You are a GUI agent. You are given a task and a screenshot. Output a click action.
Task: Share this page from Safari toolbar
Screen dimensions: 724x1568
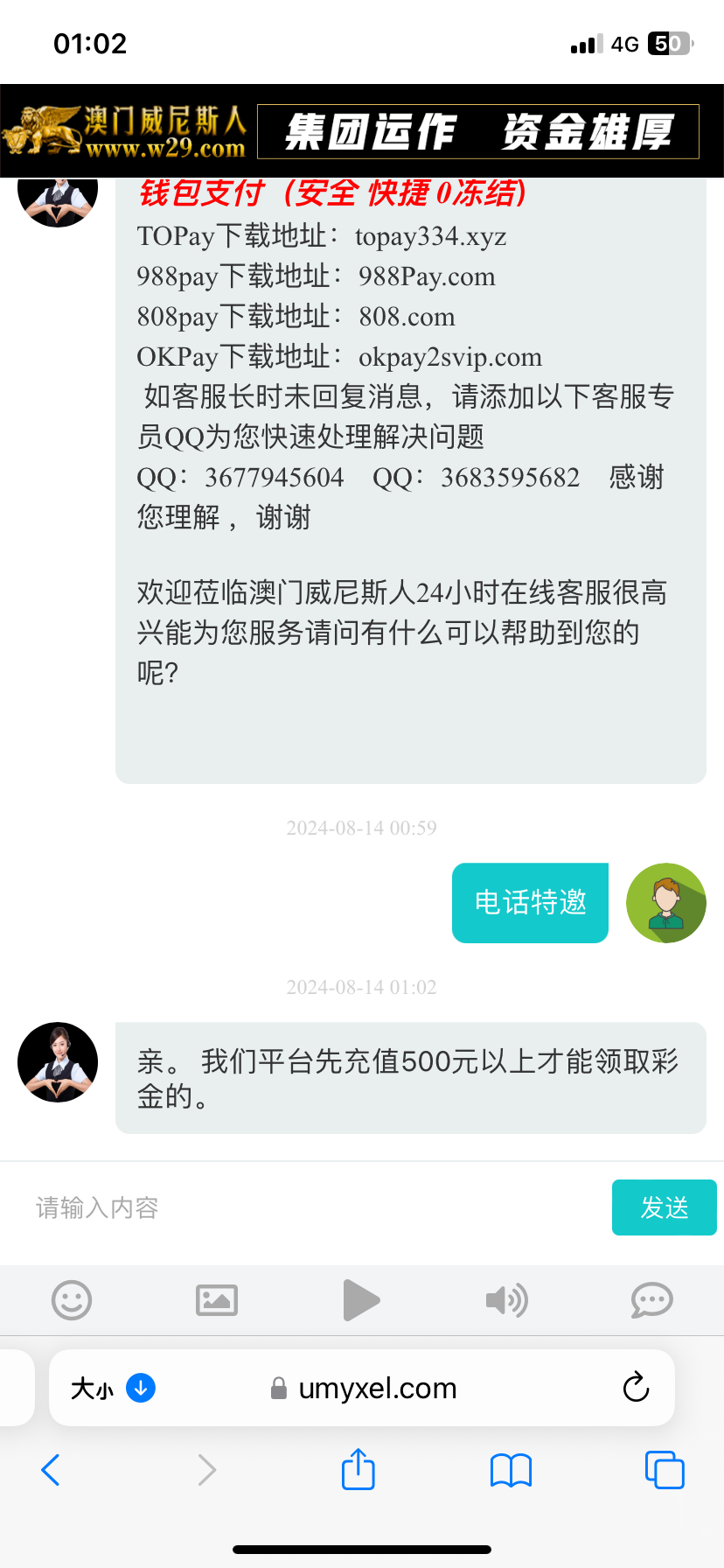click(359, 1470)
